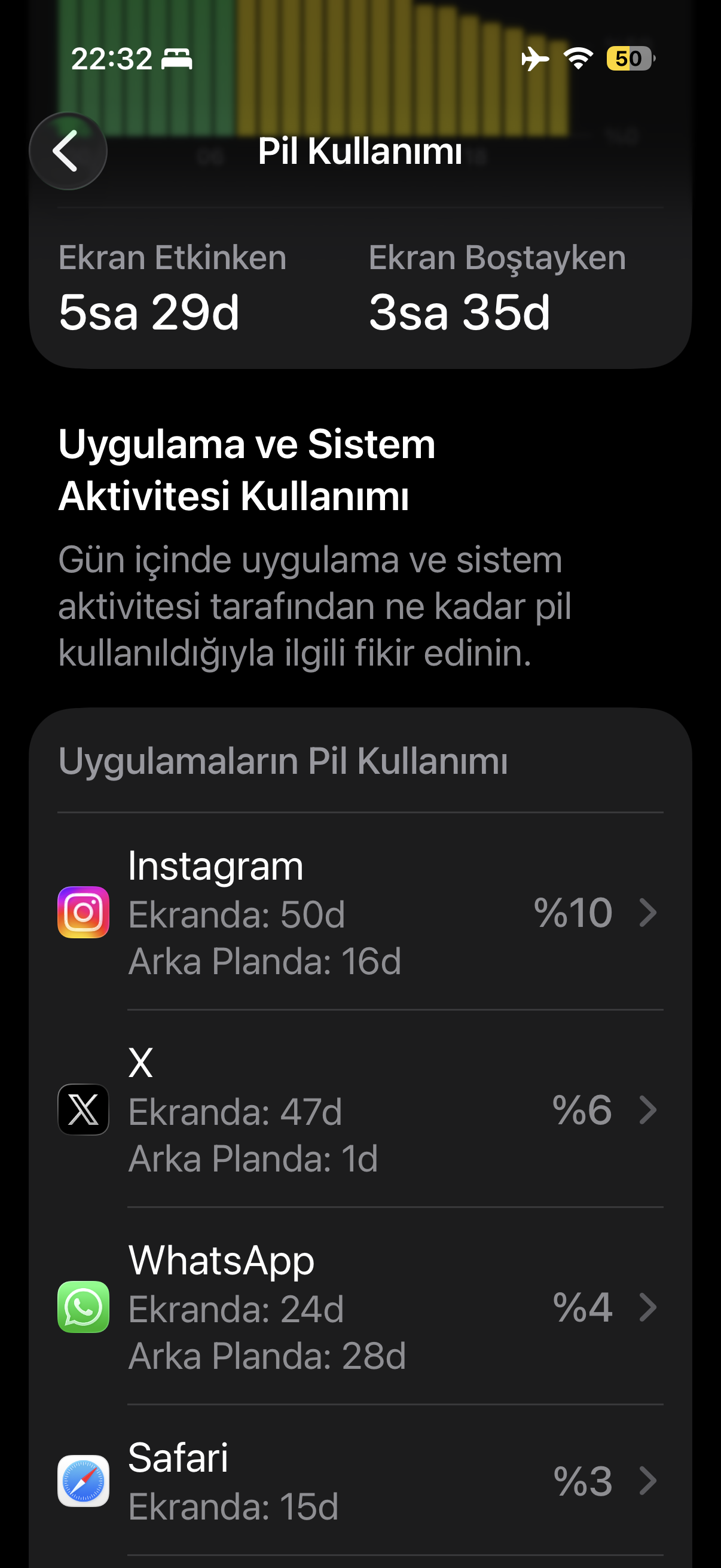Viewport: 721px width, 1568px height.
Task: View WhatsApp battery usage details
Action: pos(360,1306)
